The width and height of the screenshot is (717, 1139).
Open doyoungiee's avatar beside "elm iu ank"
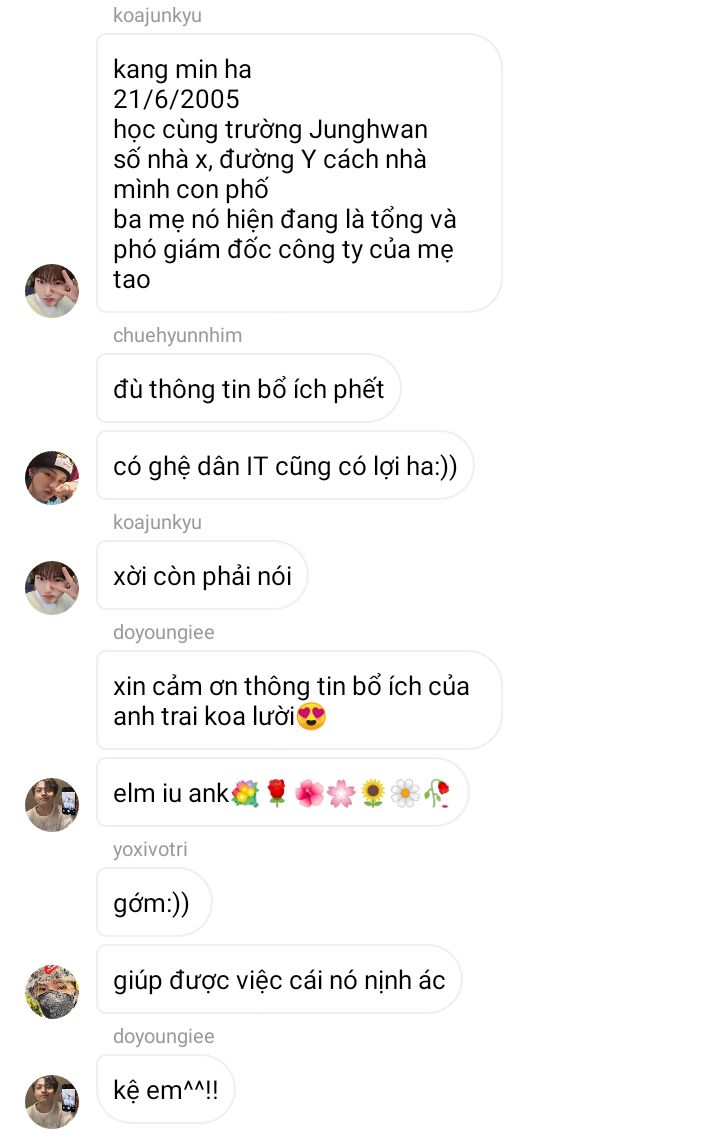(x=52, y=805)
